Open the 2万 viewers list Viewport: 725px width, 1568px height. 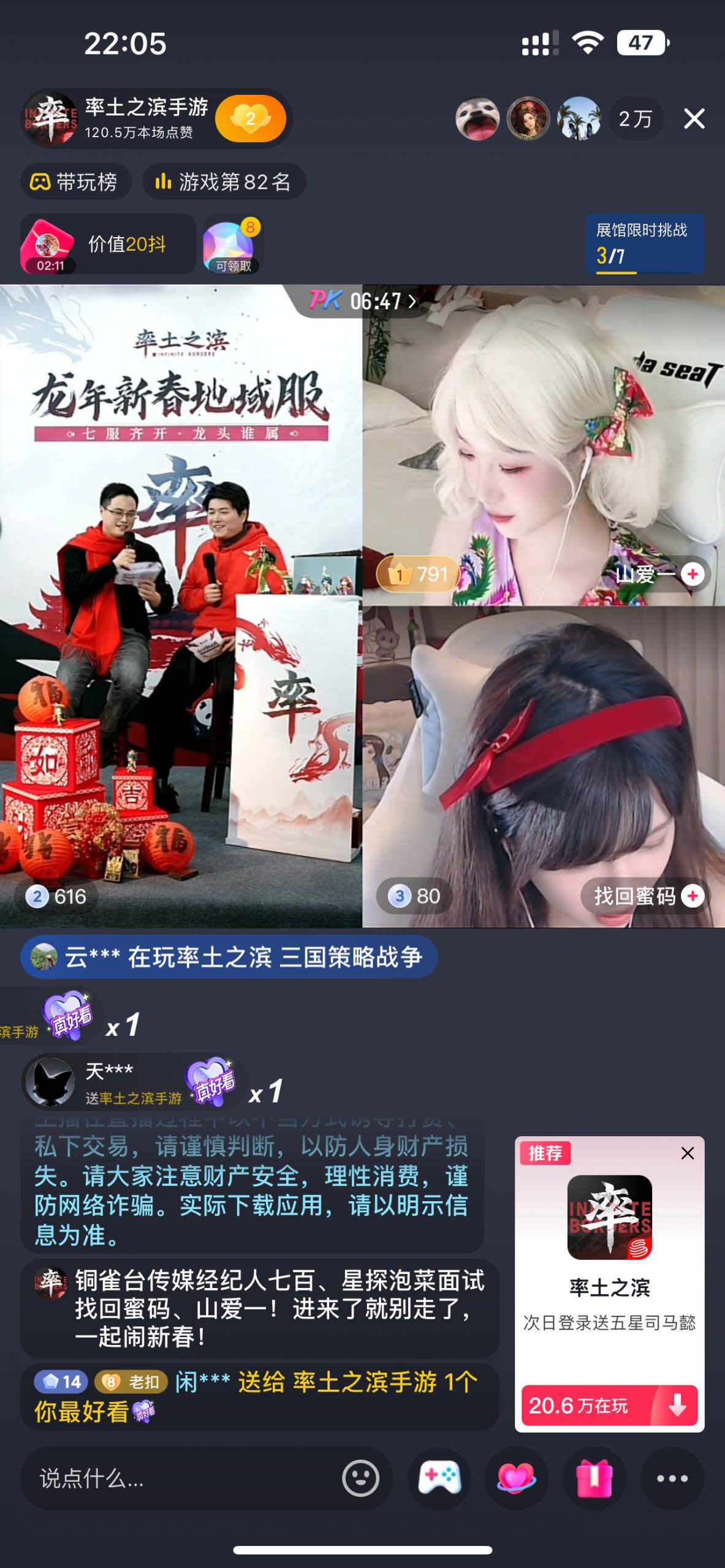[x=635, y=119]
